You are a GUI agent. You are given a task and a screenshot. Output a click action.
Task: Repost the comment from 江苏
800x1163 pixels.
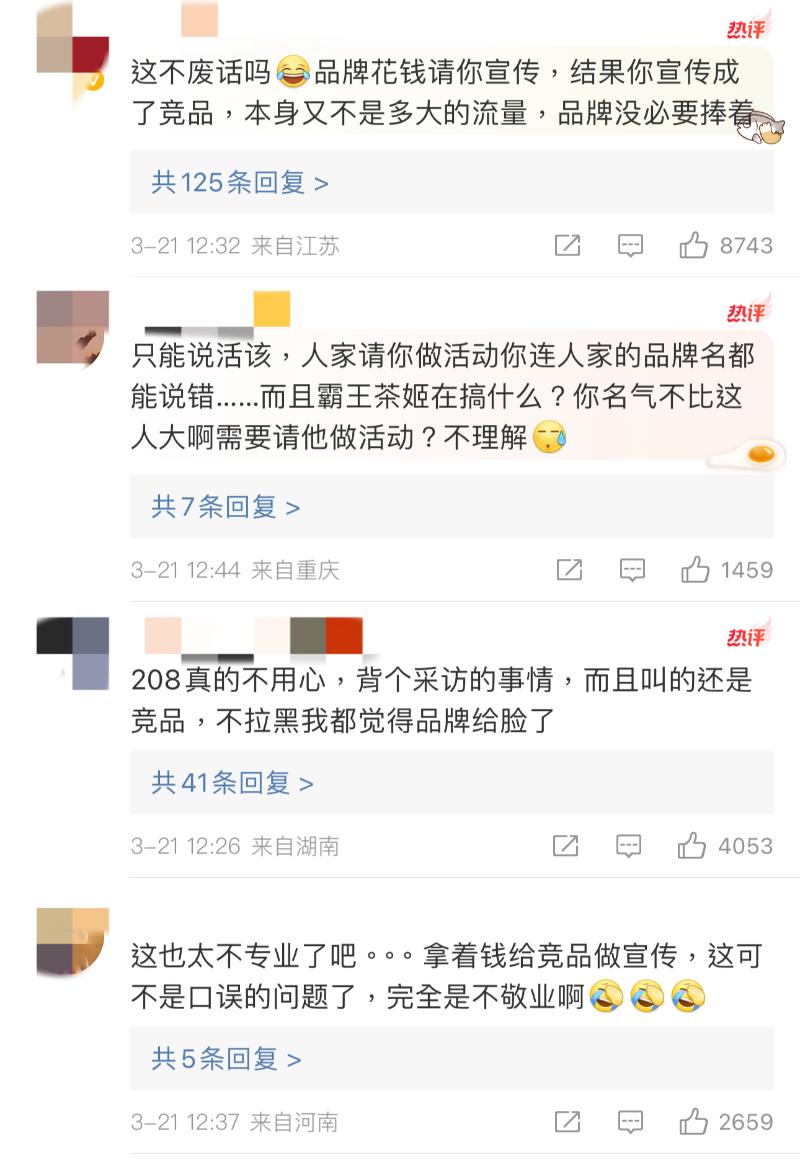pyautogui.click(x=567, y=245)
